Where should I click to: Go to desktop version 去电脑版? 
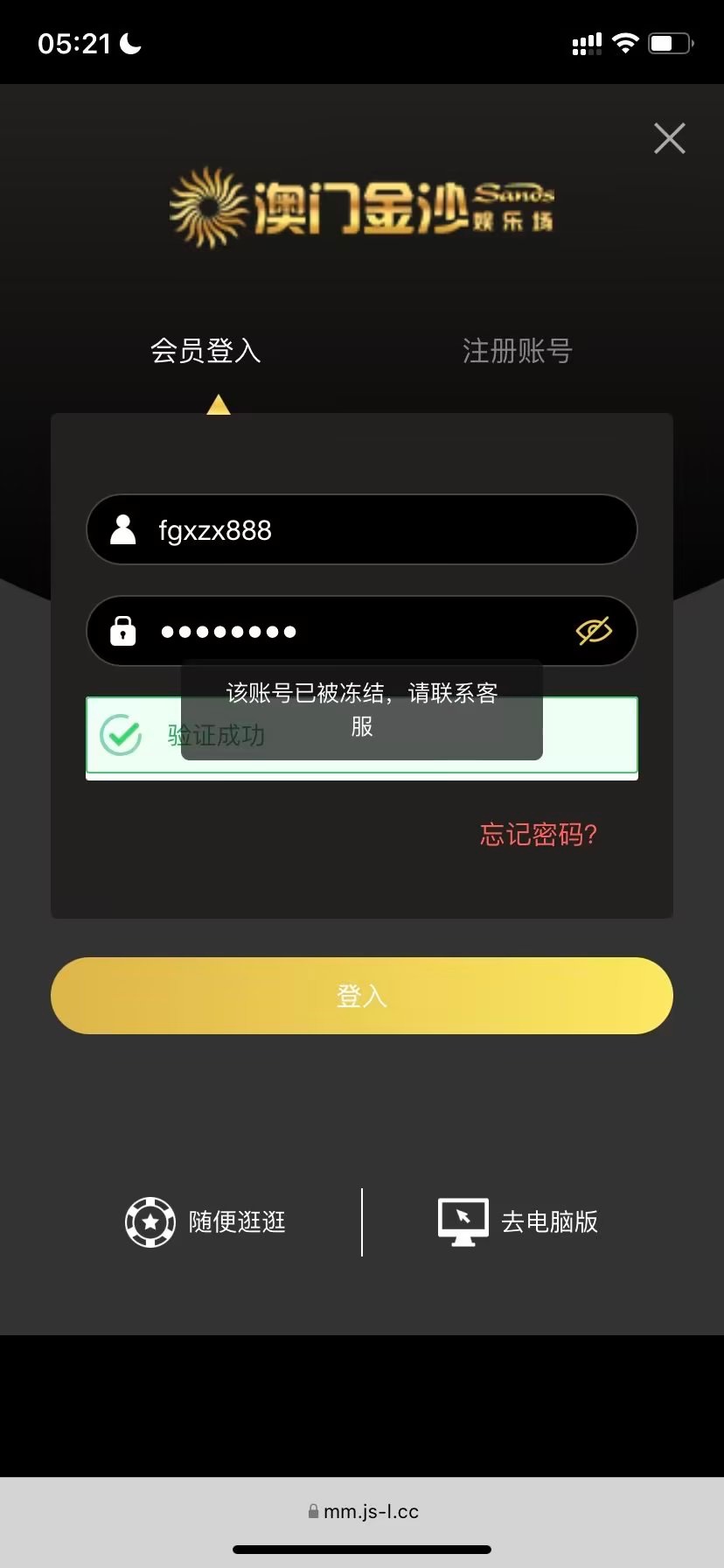[x=519, y=1221]
